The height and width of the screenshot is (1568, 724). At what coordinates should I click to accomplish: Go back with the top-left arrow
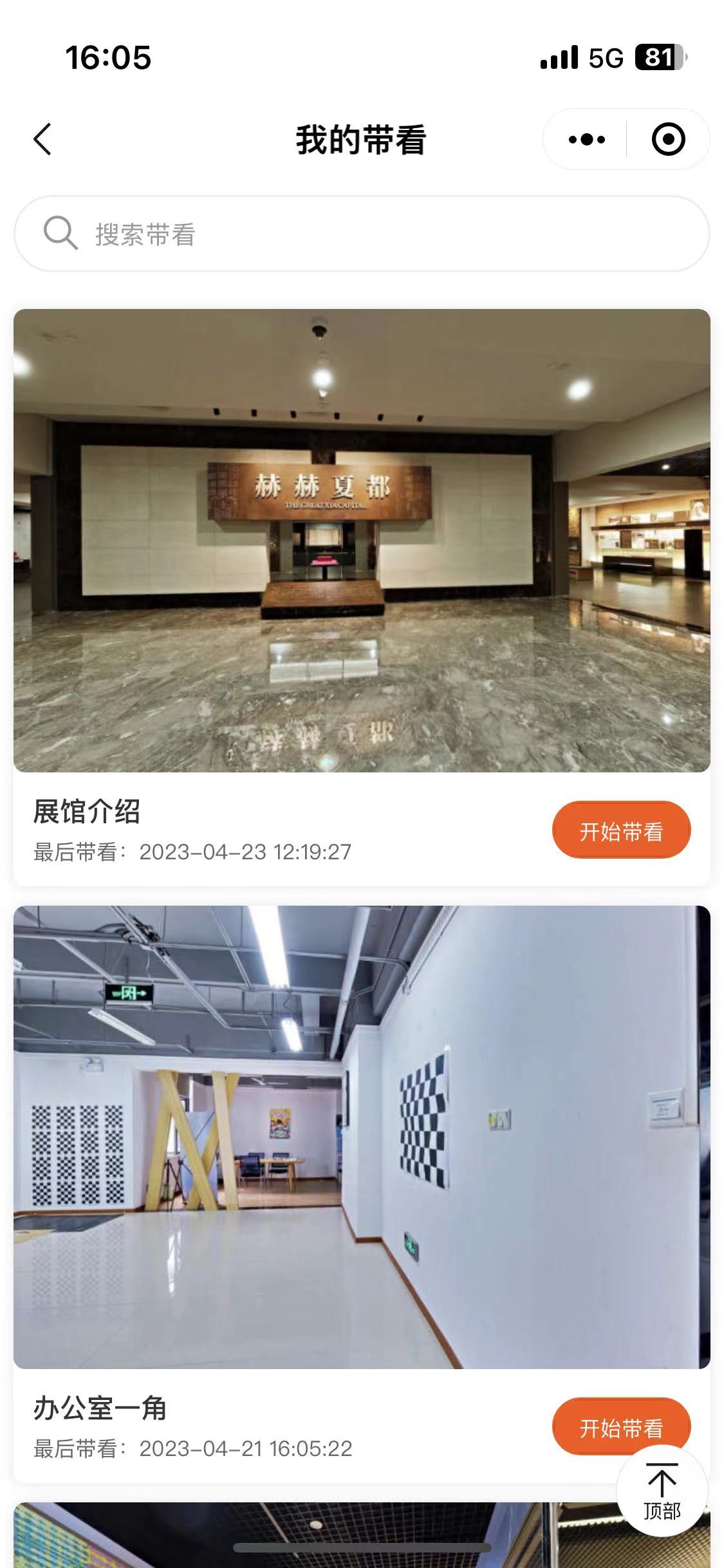pos(42,139)
